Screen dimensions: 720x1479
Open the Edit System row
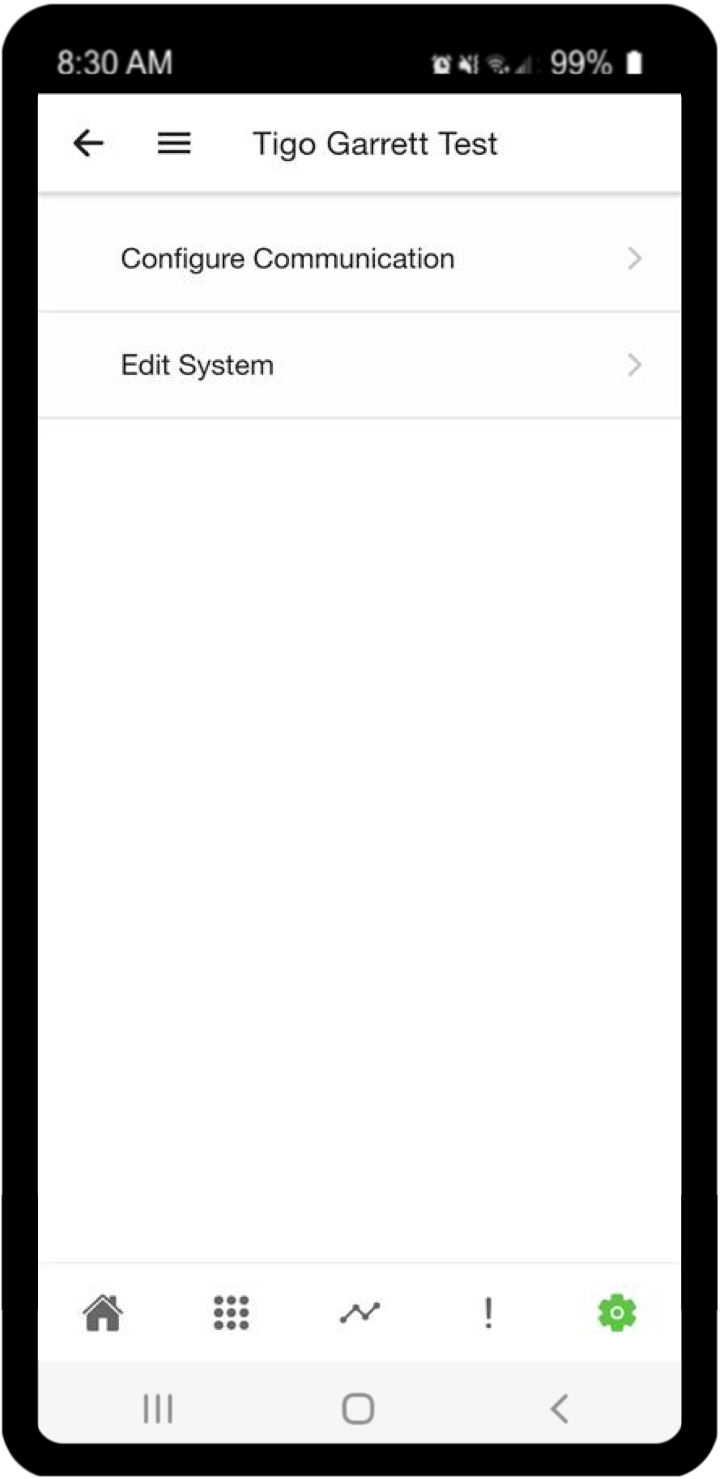pyautogui.click(x=359, y=365)
